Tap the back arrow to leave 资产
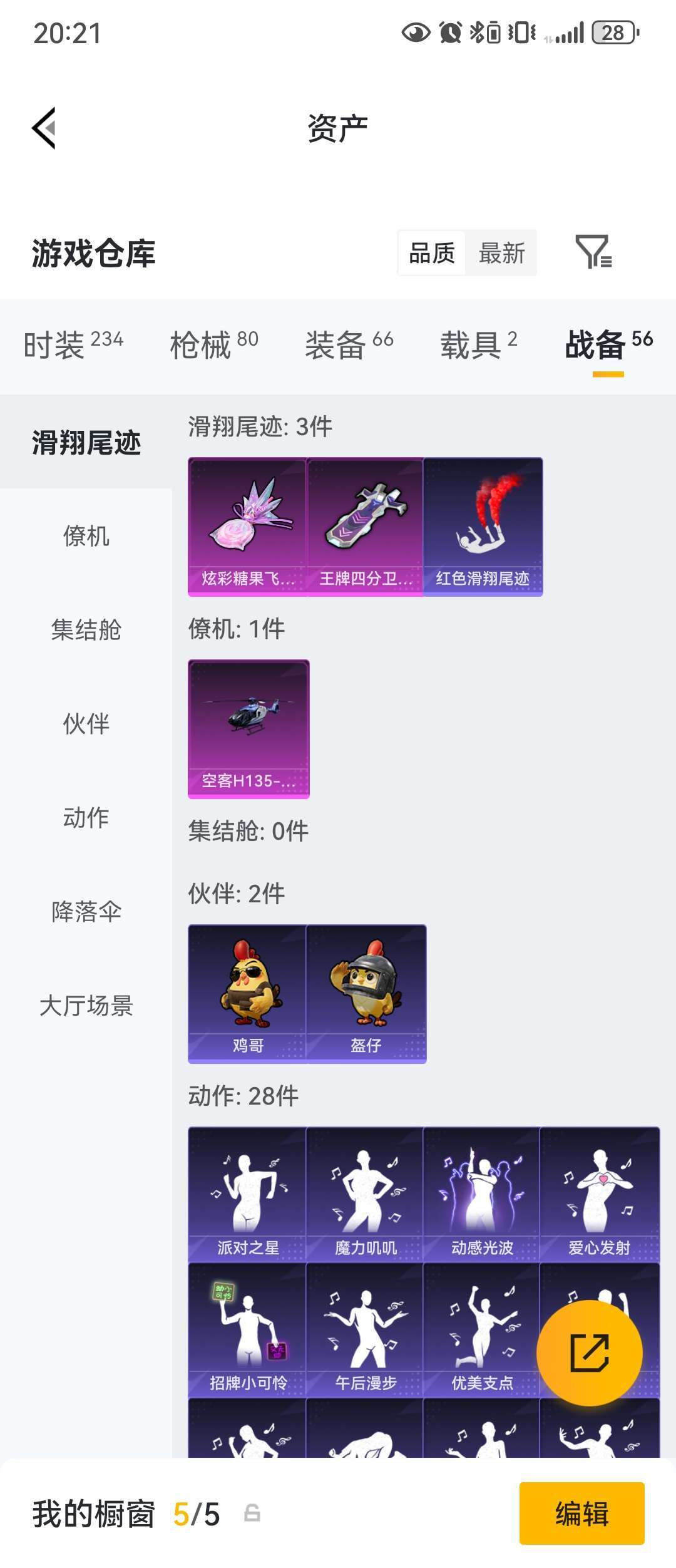This screenshot has width=676, height=1568. pyautogui.click(x=43, y=126)
